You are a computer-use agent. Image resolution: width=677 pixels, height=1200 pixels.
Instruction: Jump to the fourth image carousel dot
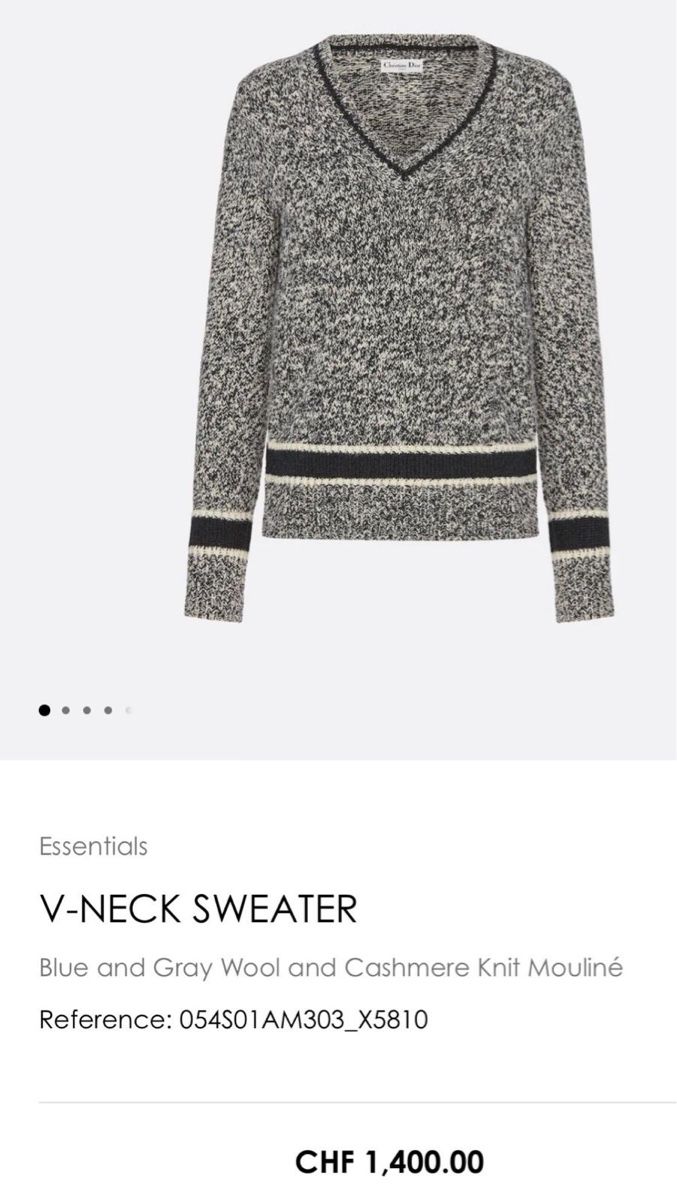[x=108, y=711]
